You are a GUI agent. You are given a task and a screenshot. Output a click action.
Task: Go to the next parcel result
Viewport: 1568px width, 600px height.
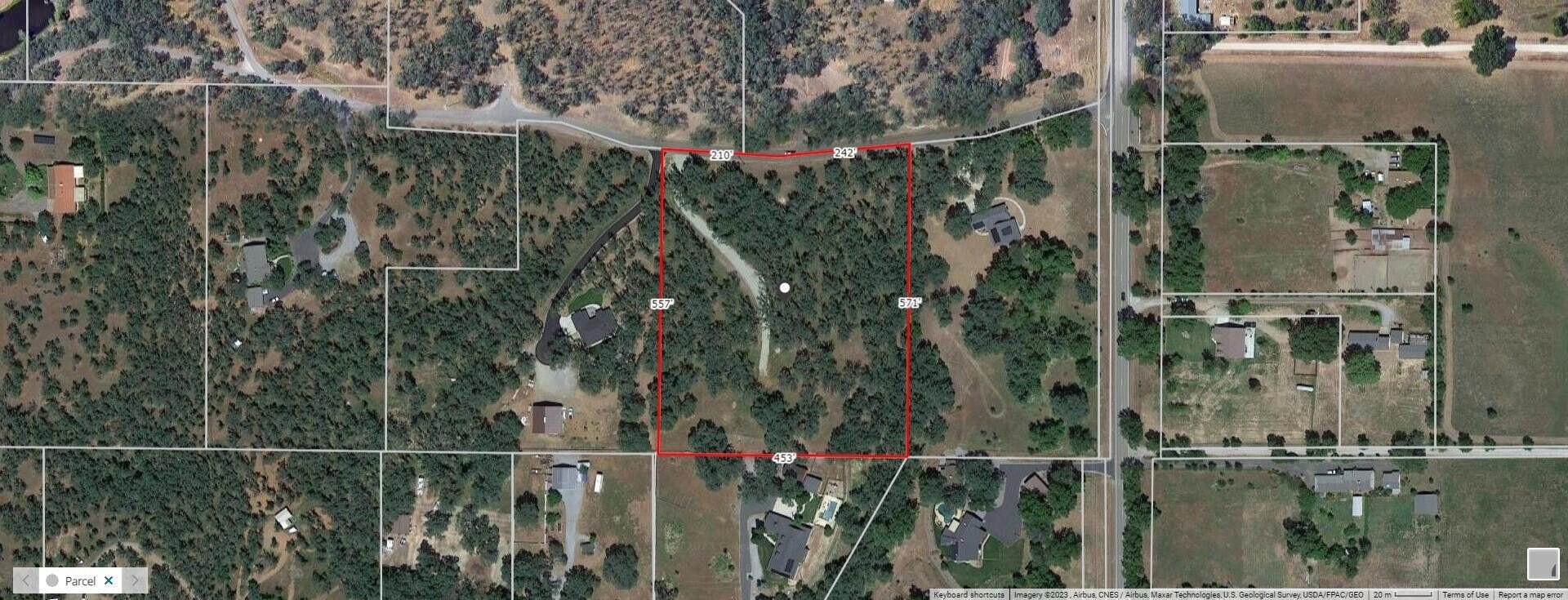(135, 580)
